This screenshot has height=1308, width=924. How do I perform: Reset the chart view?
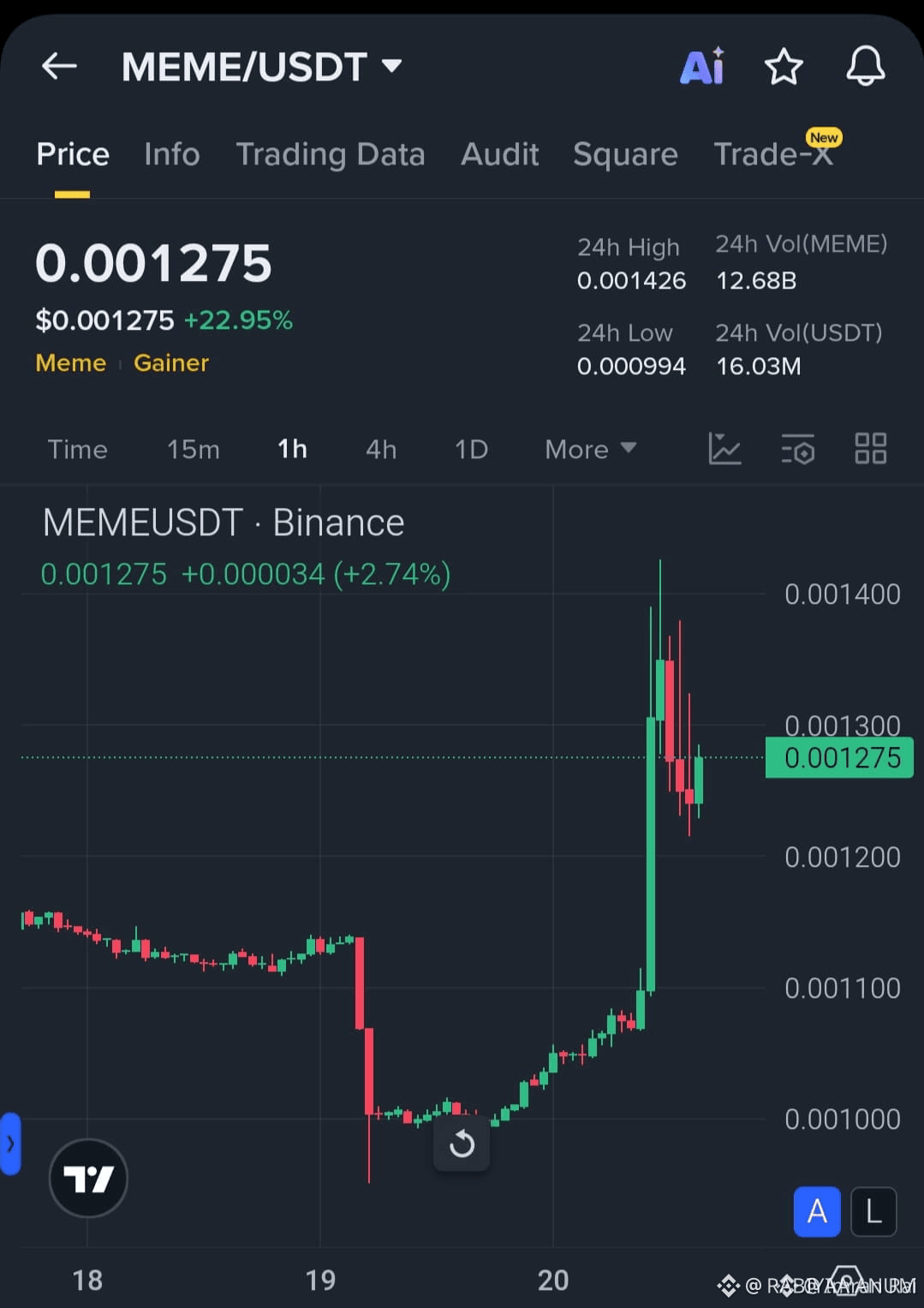462,1144
